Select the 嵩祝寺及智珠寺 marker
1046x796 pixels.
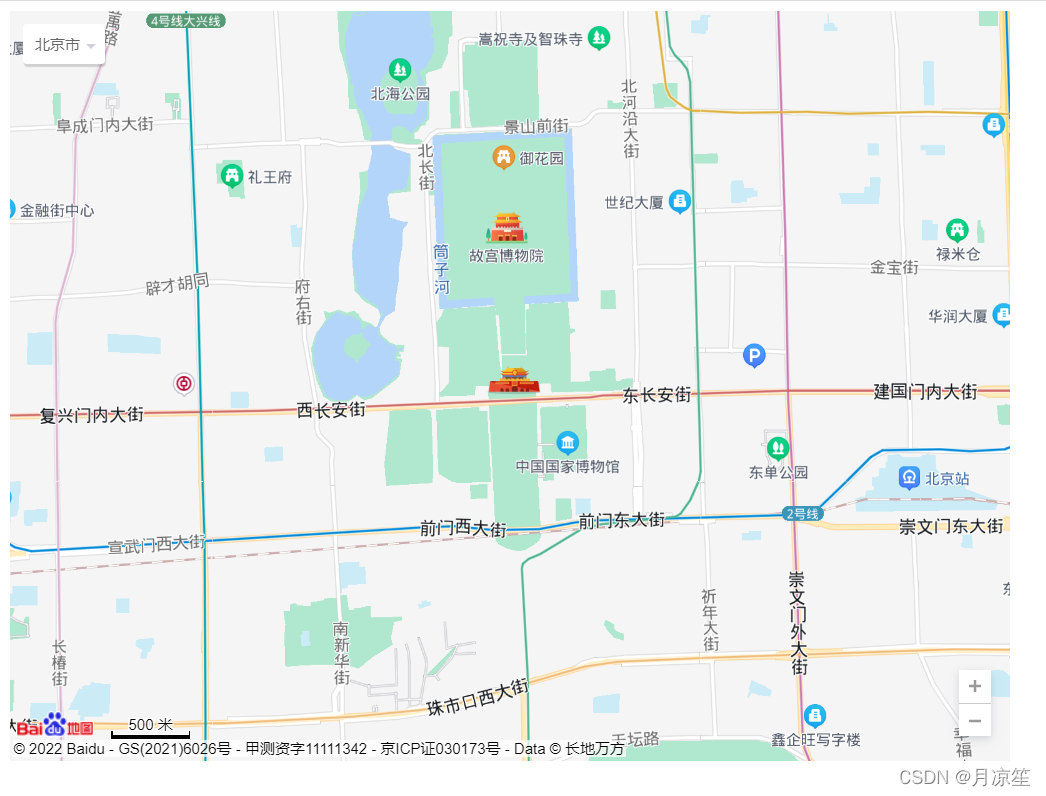[599, 39]
